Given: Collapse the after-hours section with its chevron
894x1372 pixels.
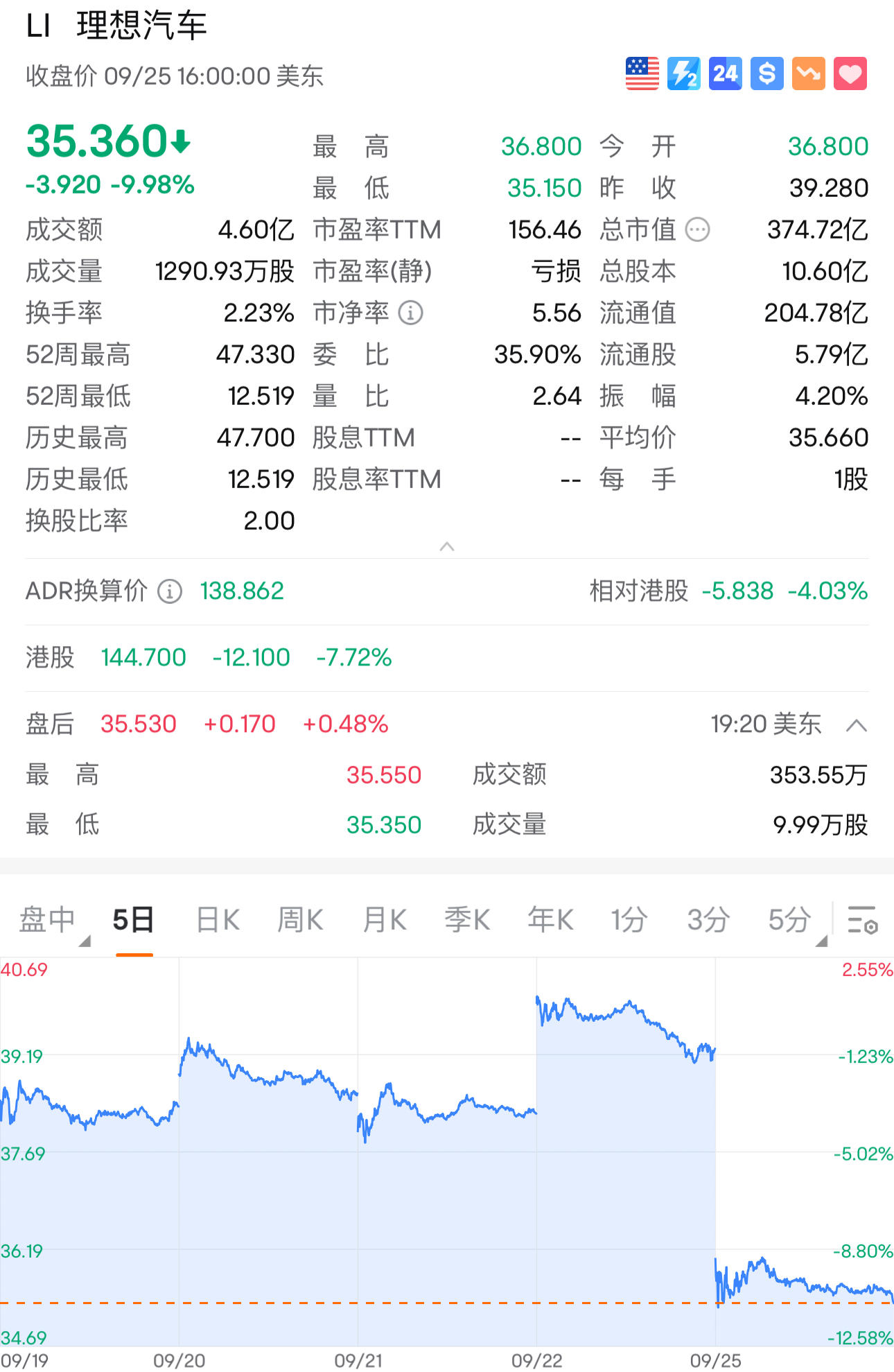Looking at the screenshot, I should (x=857, y=725).
